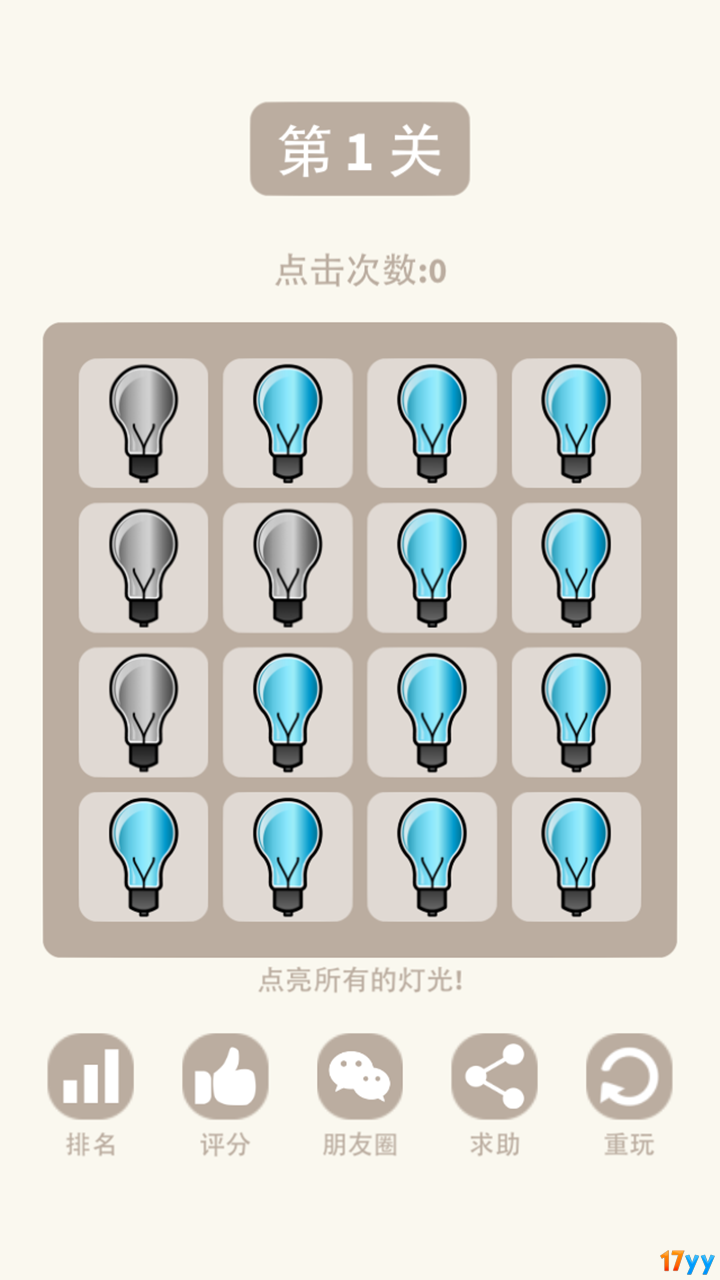720x1280 pixels.
Task: Toggle the lit bulb in the bottom-right corner
Action: 576,857
